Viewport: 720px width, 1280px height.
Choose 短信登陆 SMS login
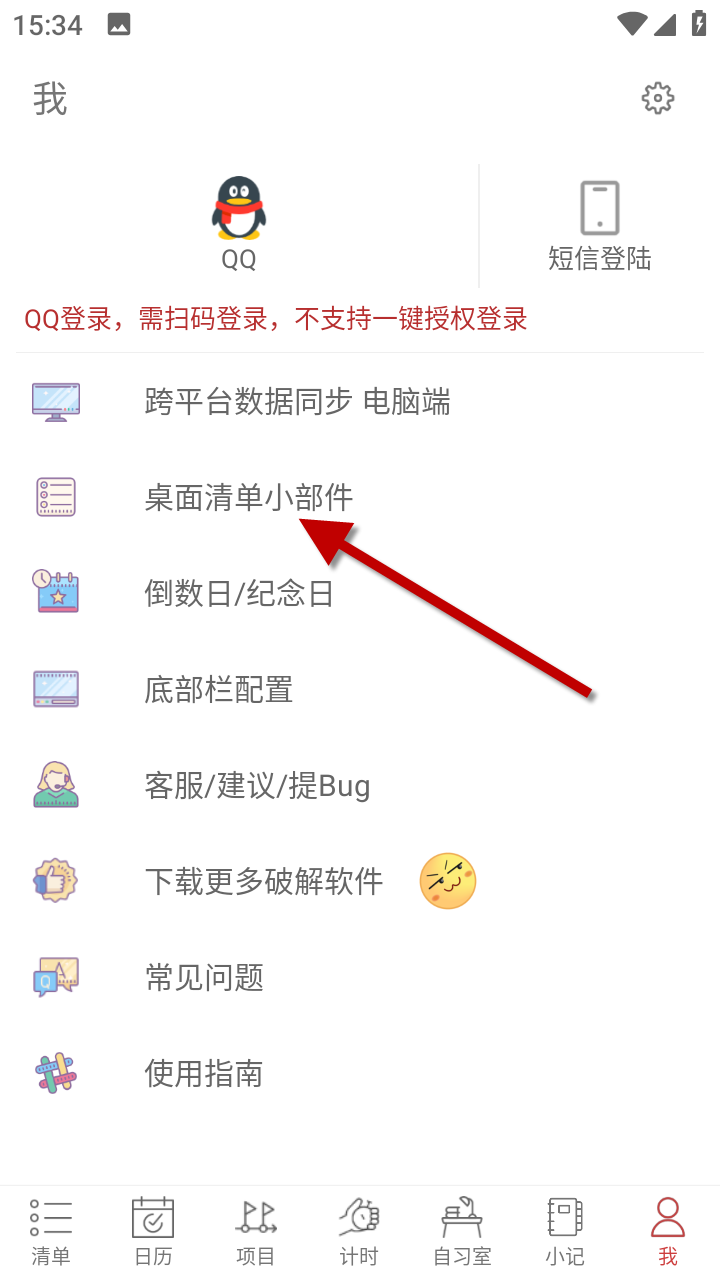599,227
